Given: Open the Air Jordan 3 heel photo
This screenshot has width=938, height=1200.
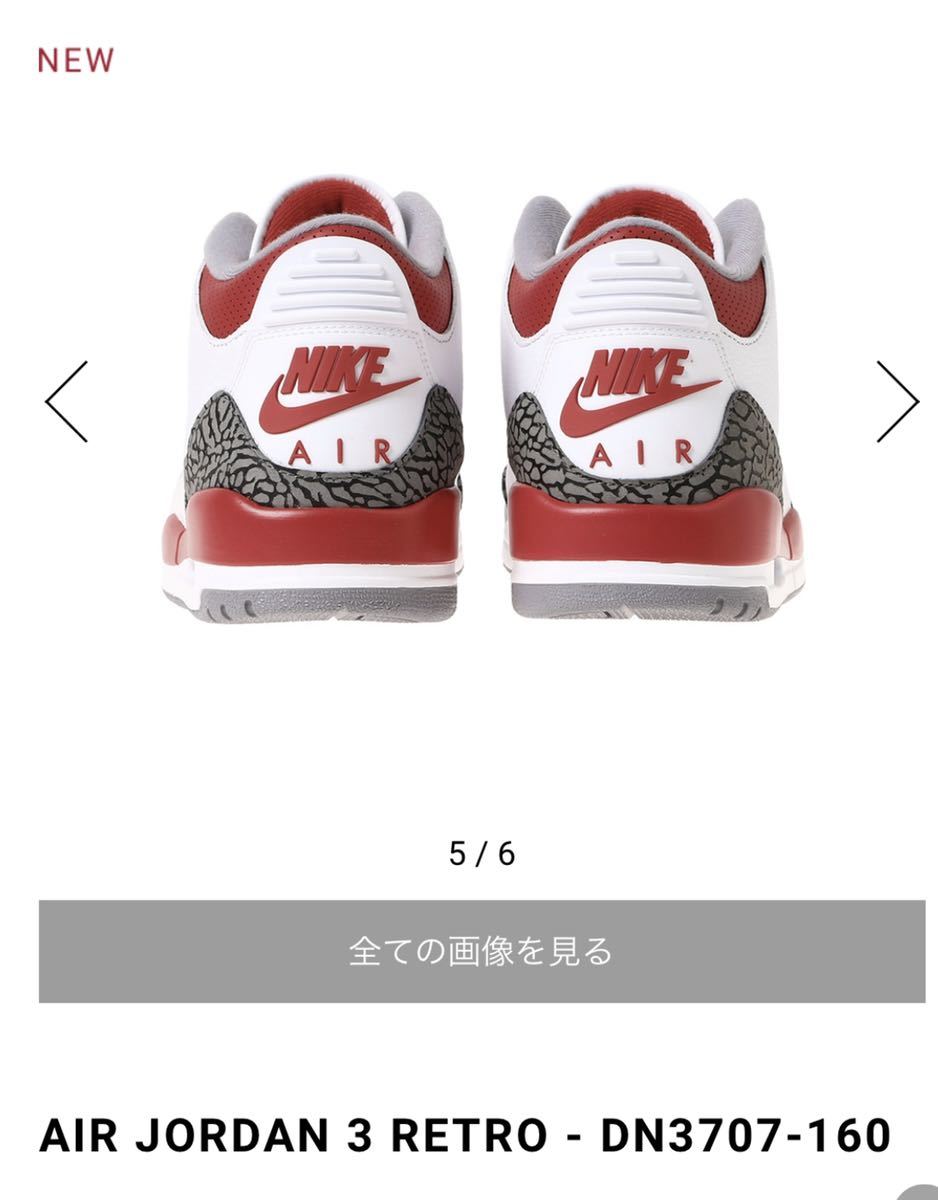Looking at the screenshot, I should click(x=480, y=400).
